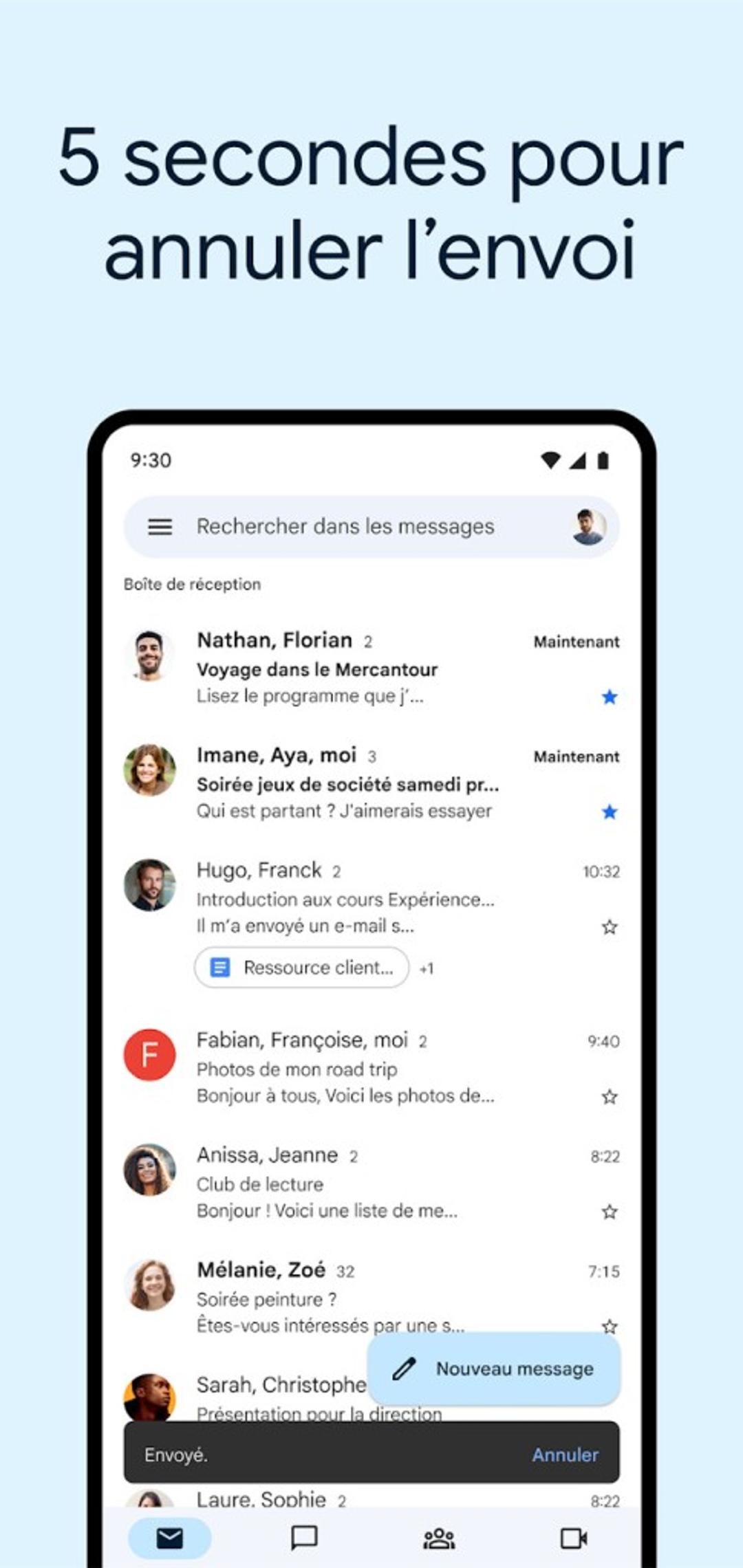This screenshot has width=743, height=1568.
Task: Select Mélanie's contact photo
Action: (150, 1285)
